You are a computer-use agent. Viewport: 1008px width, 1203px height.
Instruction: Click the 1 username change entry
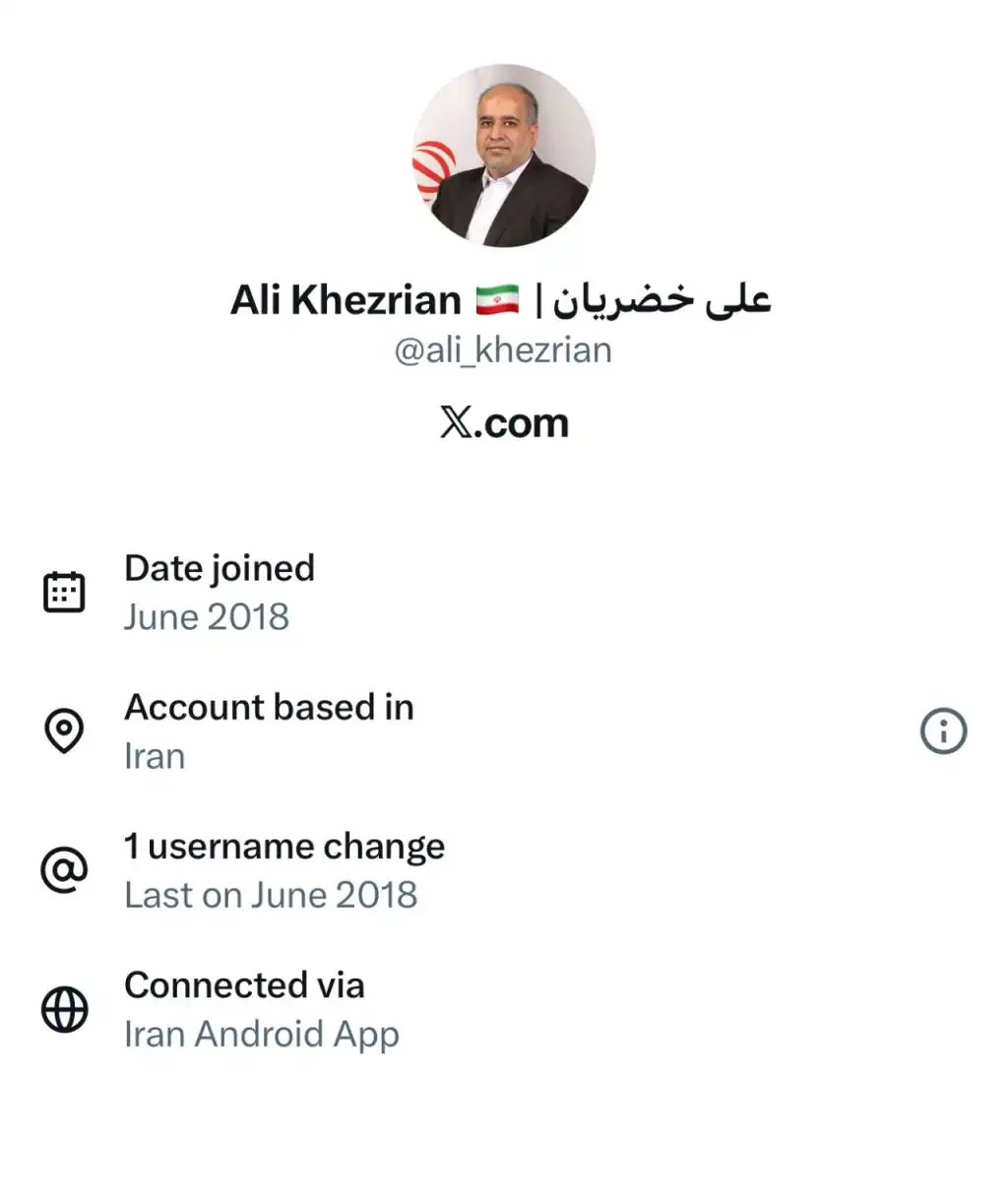click(x=284, y=846)
